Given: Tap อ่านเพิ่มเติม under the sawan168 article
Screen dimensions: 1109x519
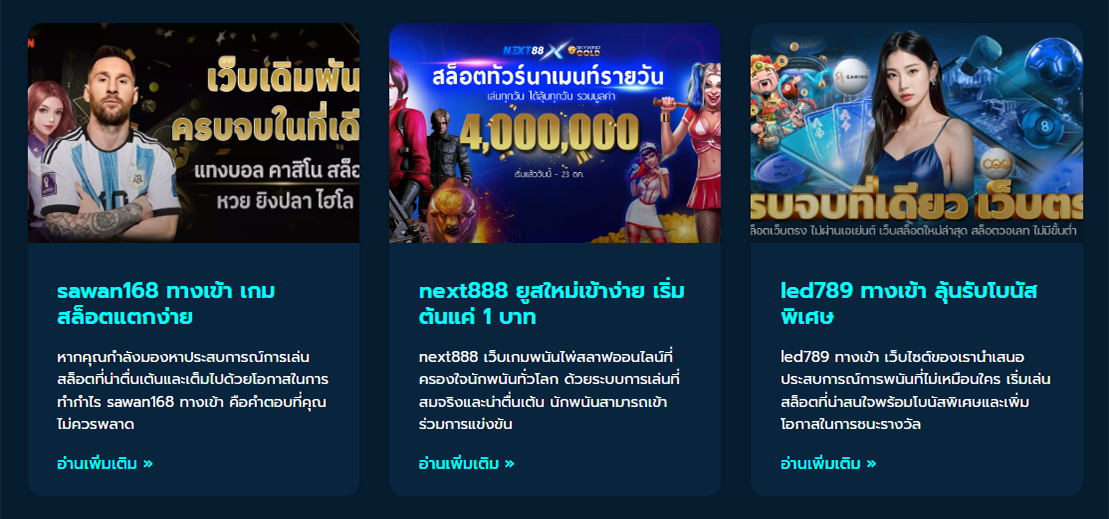Looking at the screenshot, I should [105, 463].
